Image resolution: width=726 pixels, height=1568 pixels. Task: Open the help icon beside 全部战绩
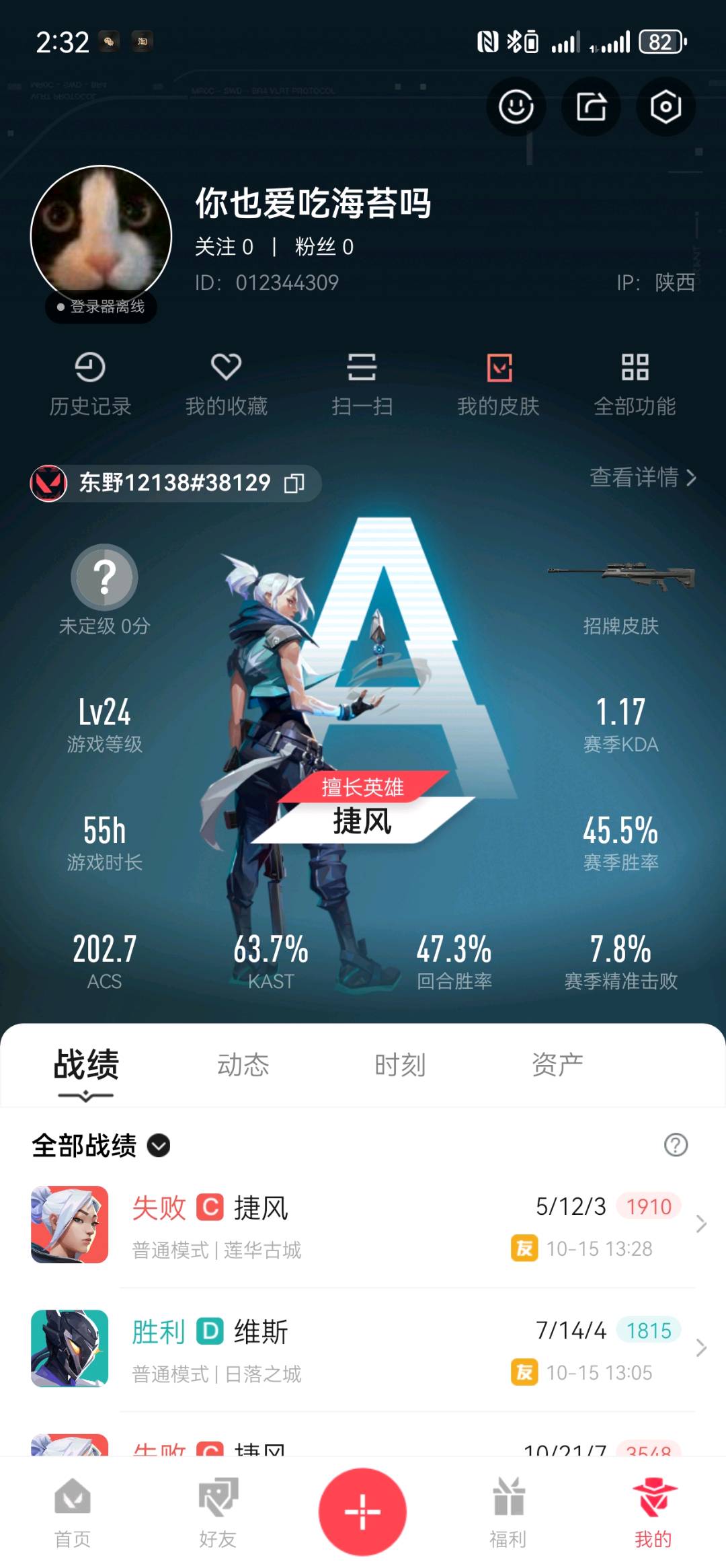(x=676, y=1145)
